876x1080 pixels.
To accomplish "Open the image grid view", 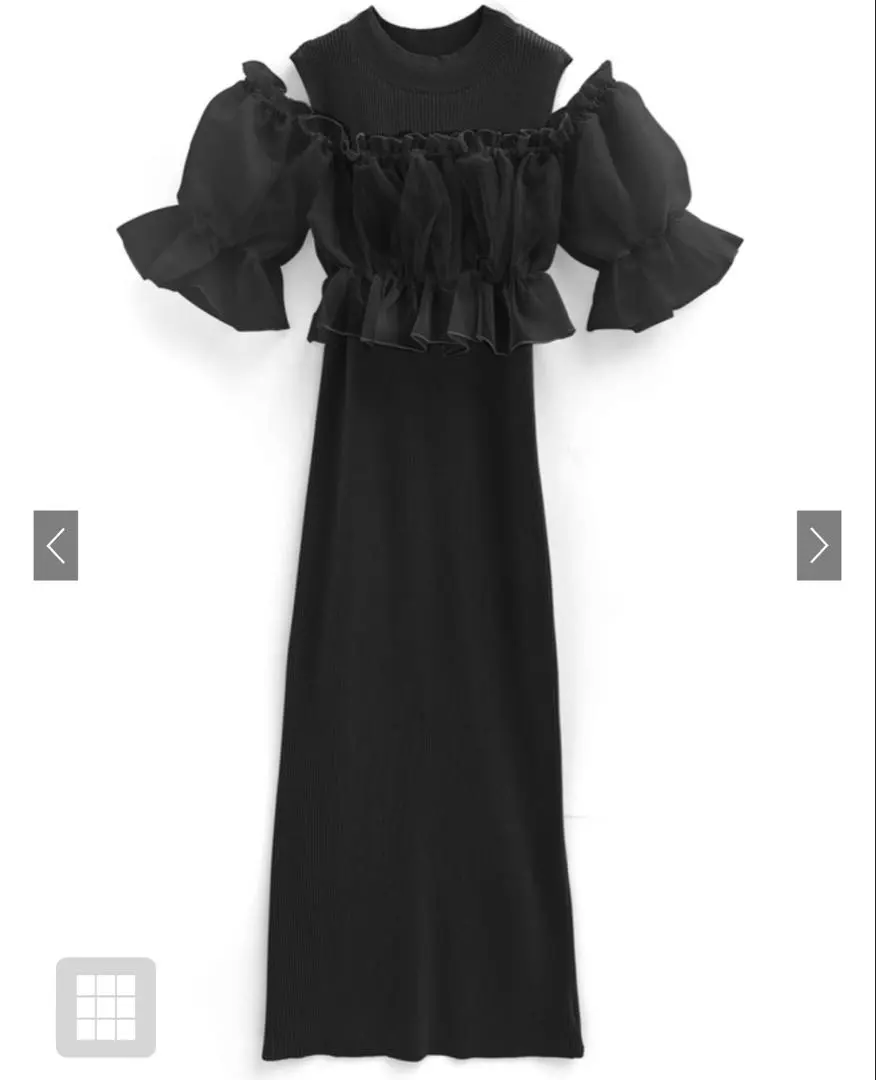I will coord(106,1007).
